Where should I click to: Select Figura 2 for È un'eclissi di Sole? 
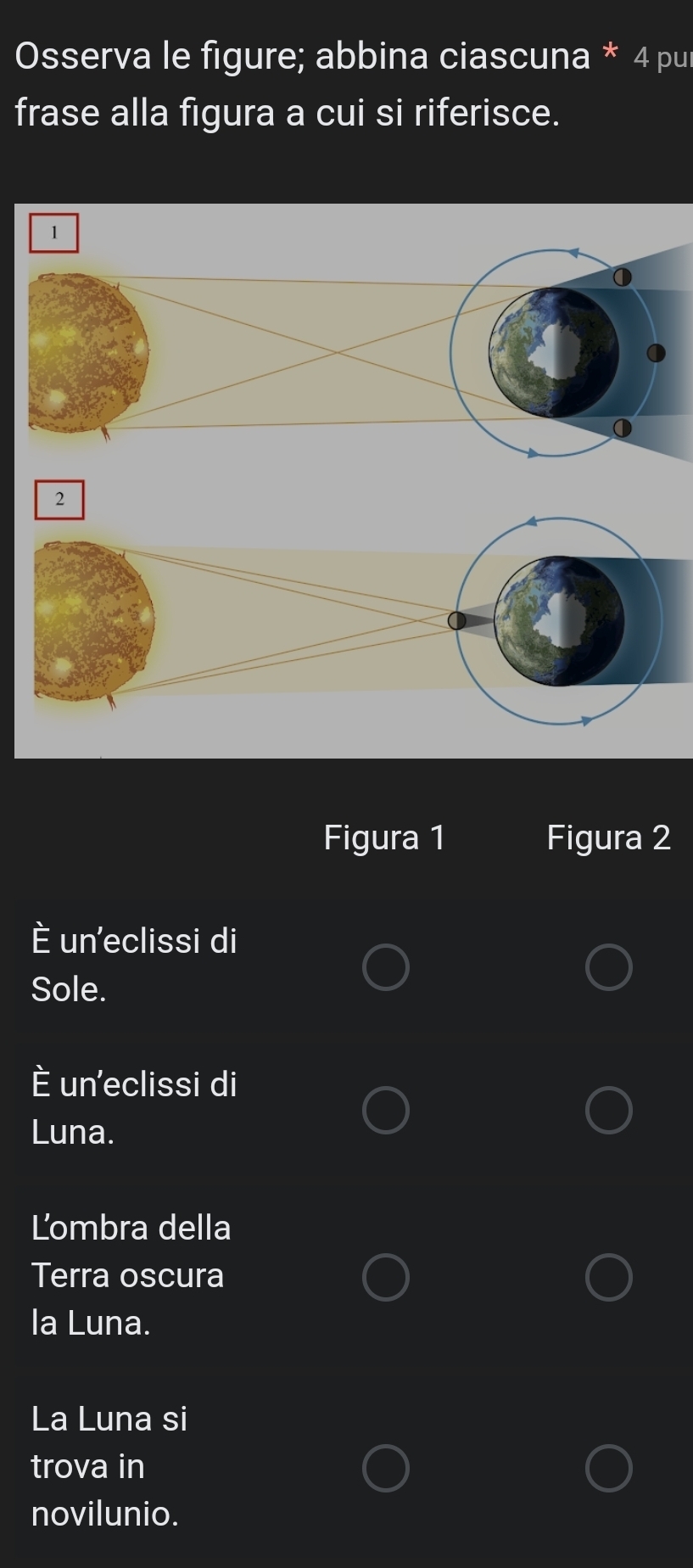(x=608, y=966)
